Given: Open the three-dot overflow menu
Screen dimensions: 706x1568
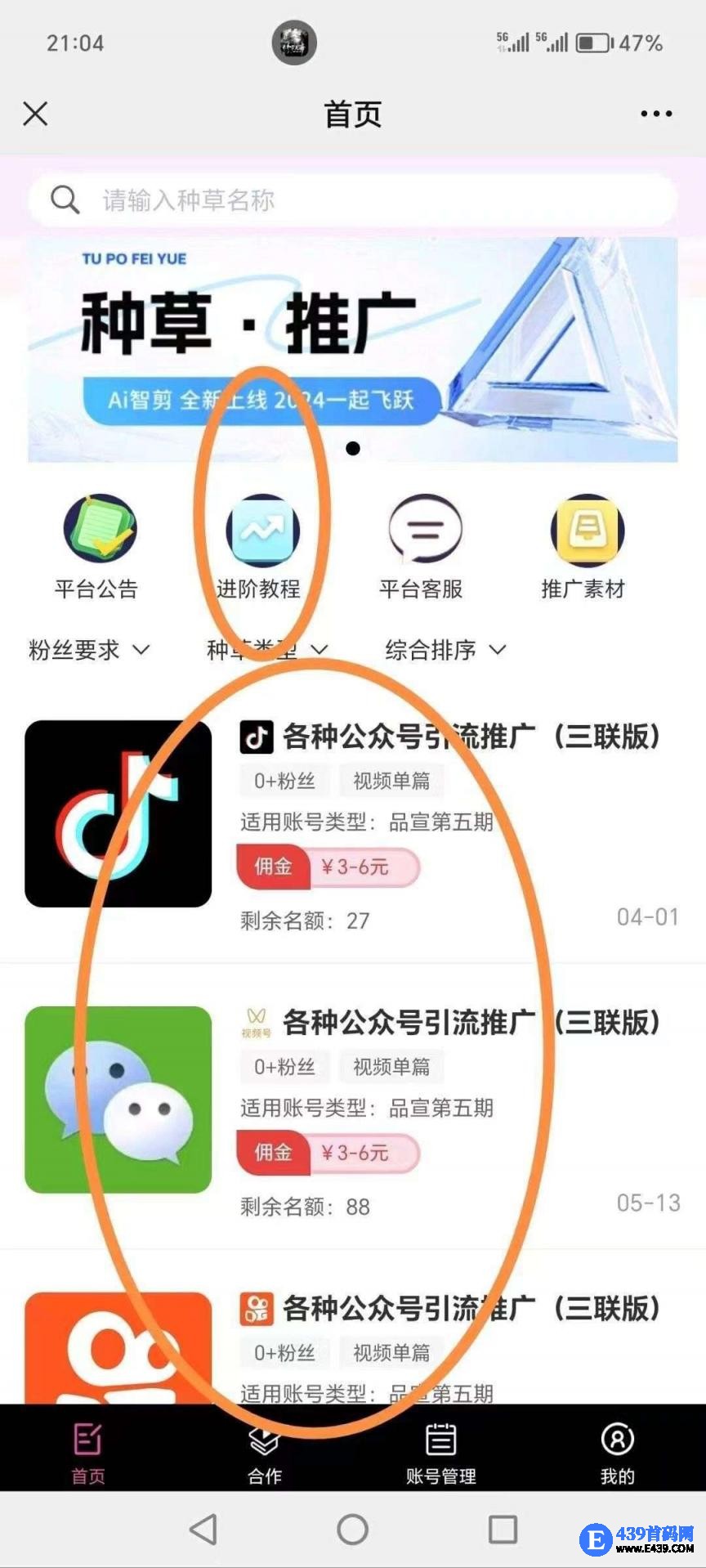Looking at the screenshot, I should [x=656, y=114].
